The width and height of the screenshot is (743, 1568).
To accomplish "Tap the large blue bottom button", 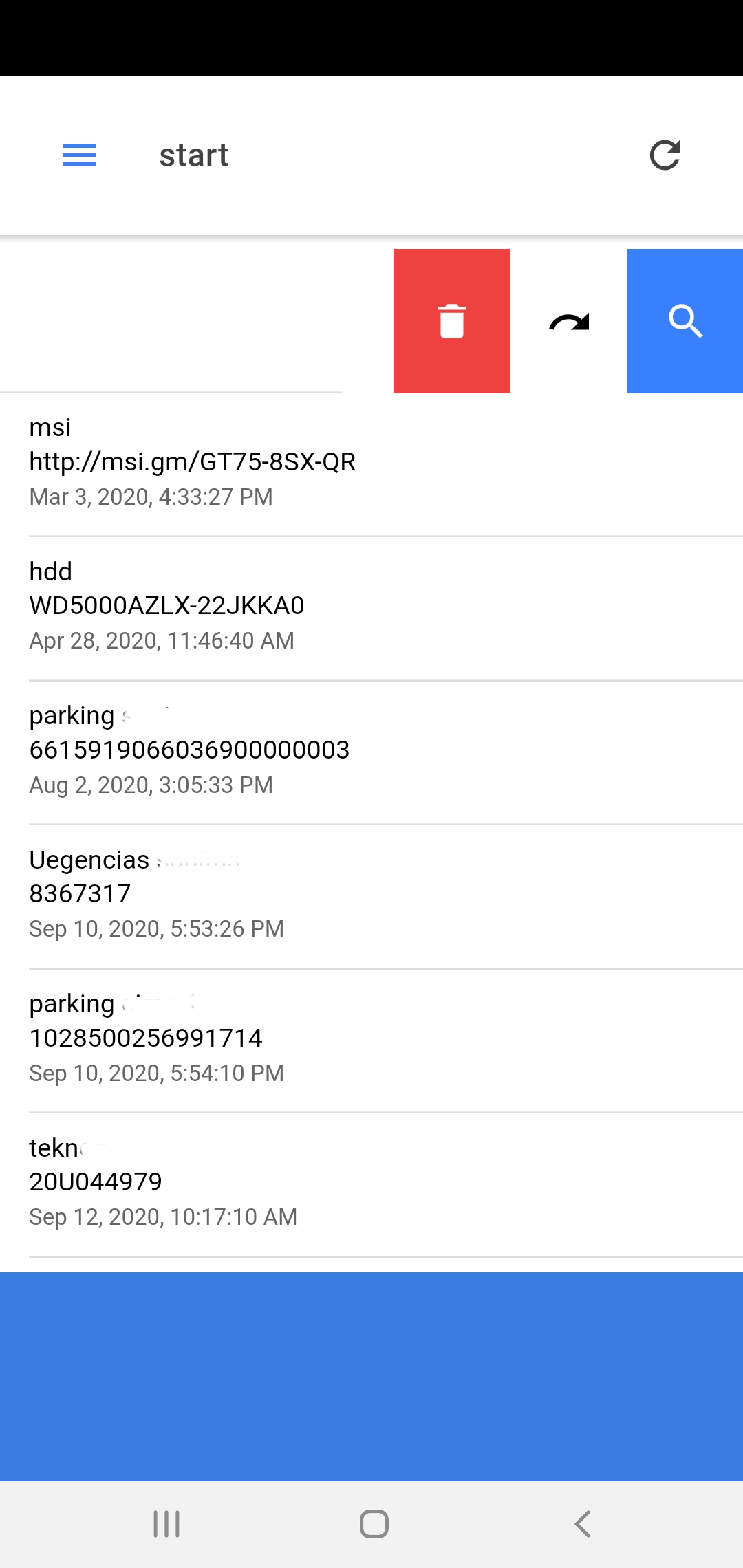I will click(371, 1376).
